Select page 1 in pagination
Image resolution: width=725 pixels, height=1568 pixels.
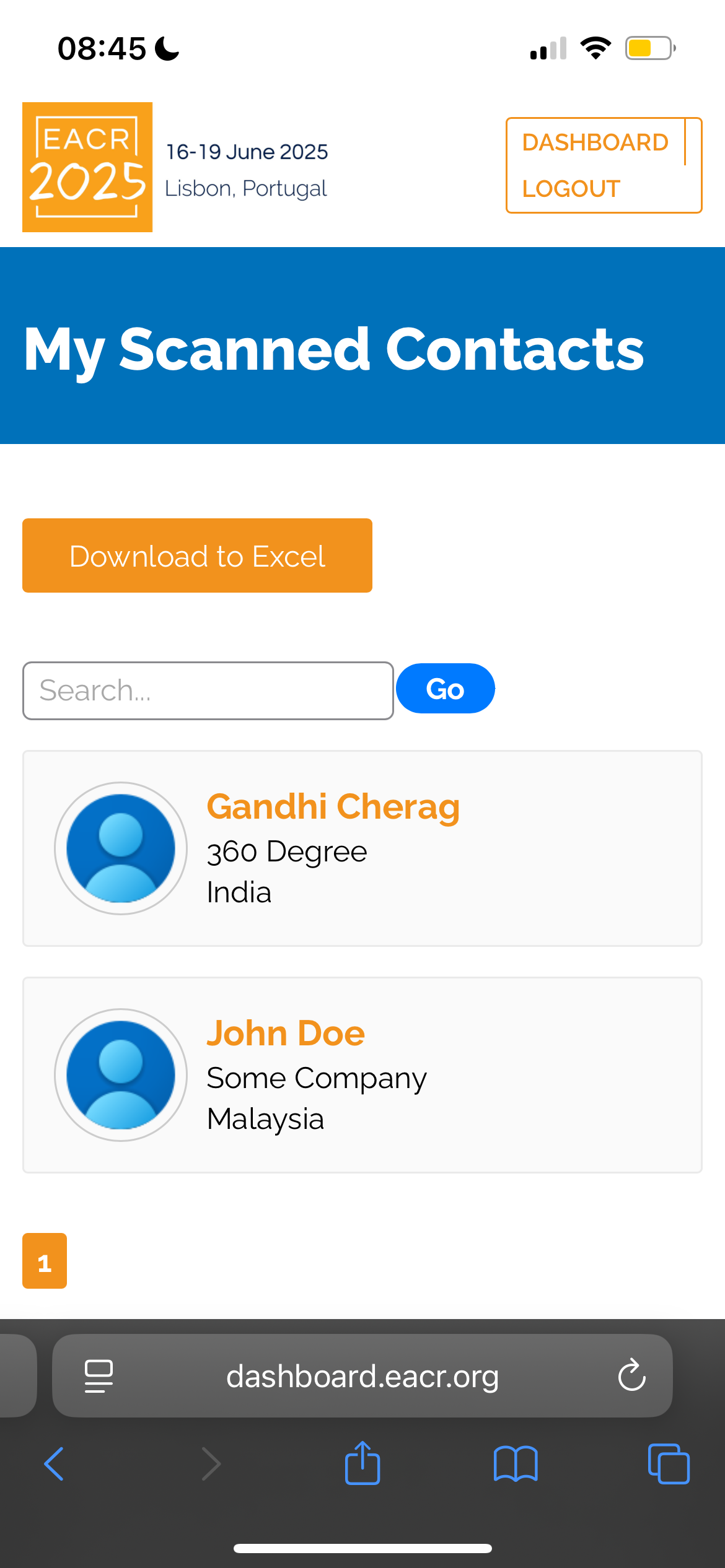[x=45, y=1261]
